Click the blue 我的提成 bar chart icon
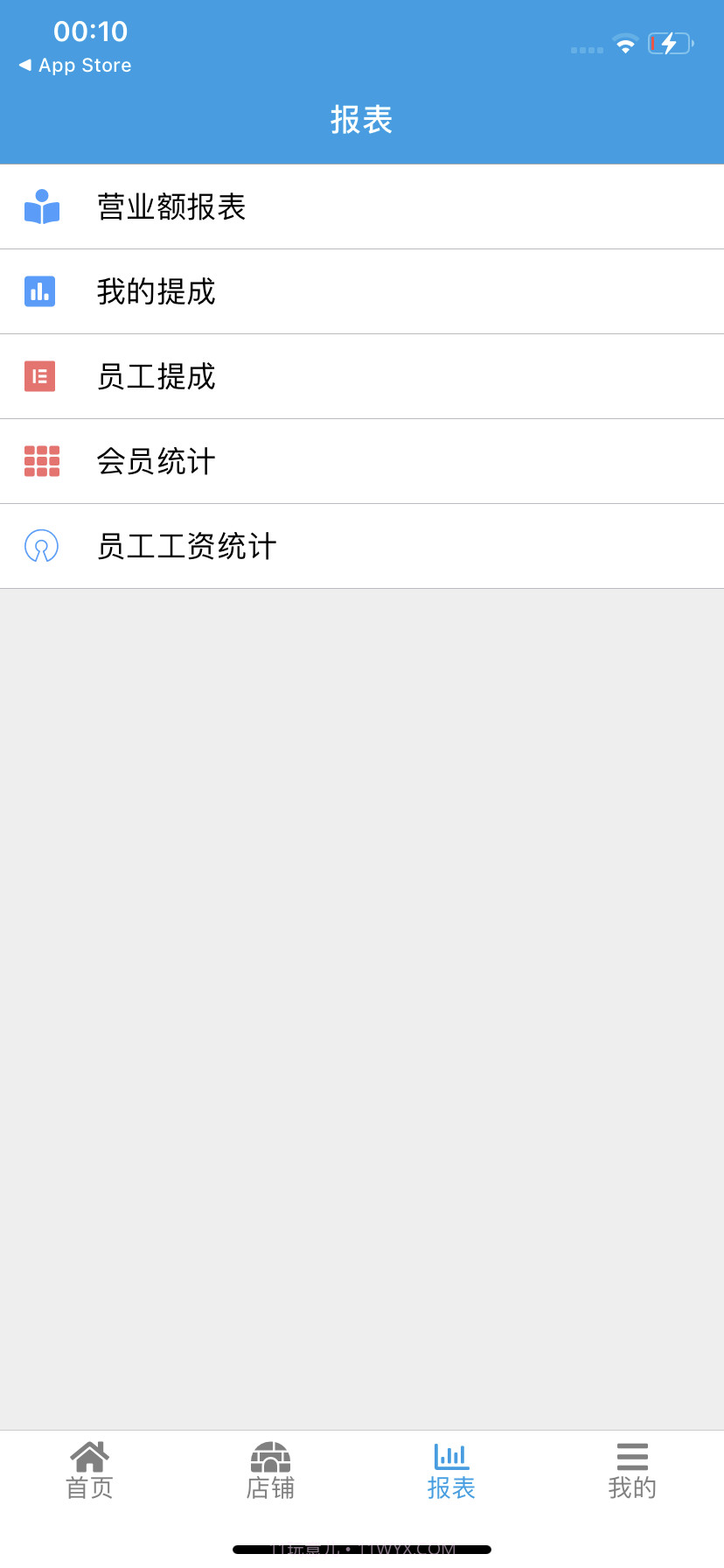The height and width of the screenshot is (1568, 724). (41, 291)
